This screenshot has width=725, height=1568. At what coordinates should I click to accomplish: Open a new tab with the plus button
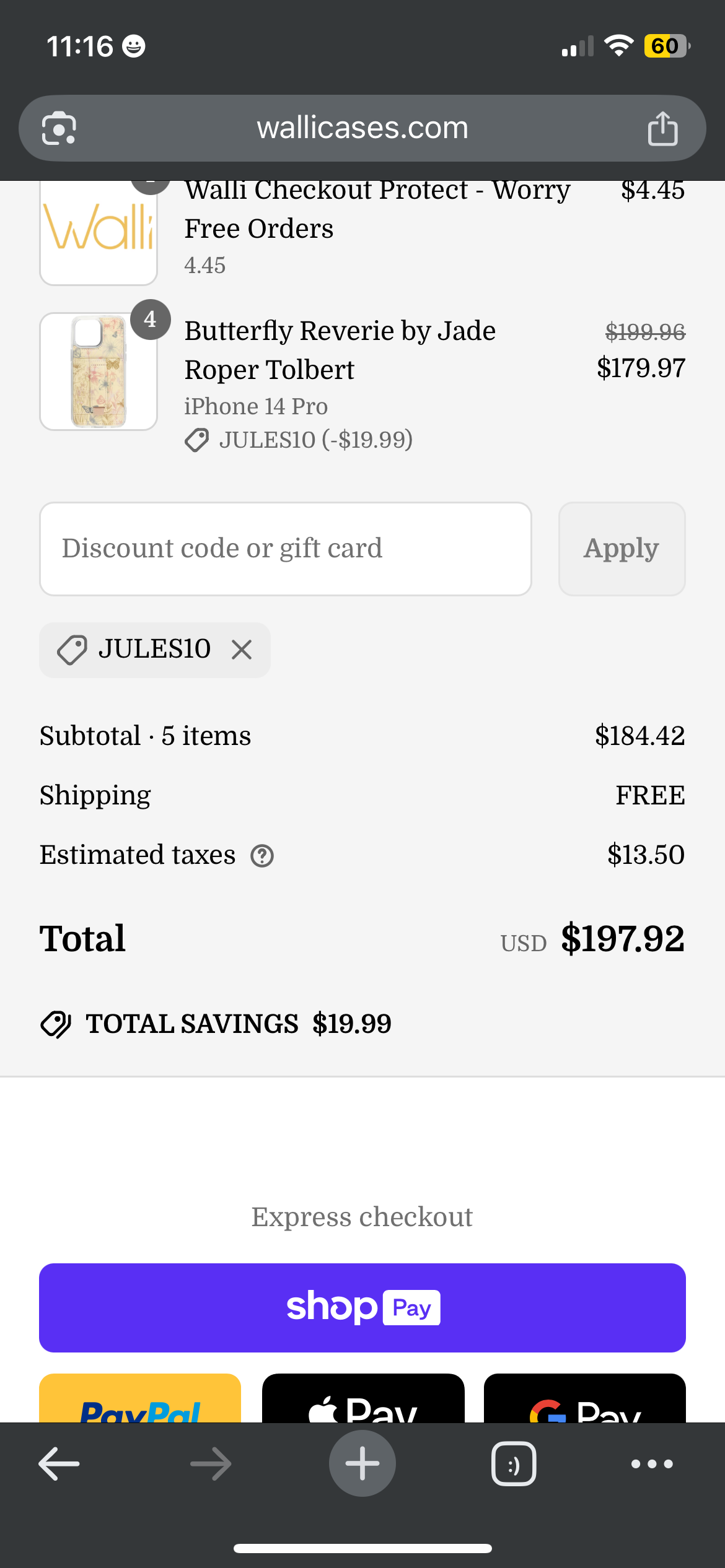pos(362,1463)
